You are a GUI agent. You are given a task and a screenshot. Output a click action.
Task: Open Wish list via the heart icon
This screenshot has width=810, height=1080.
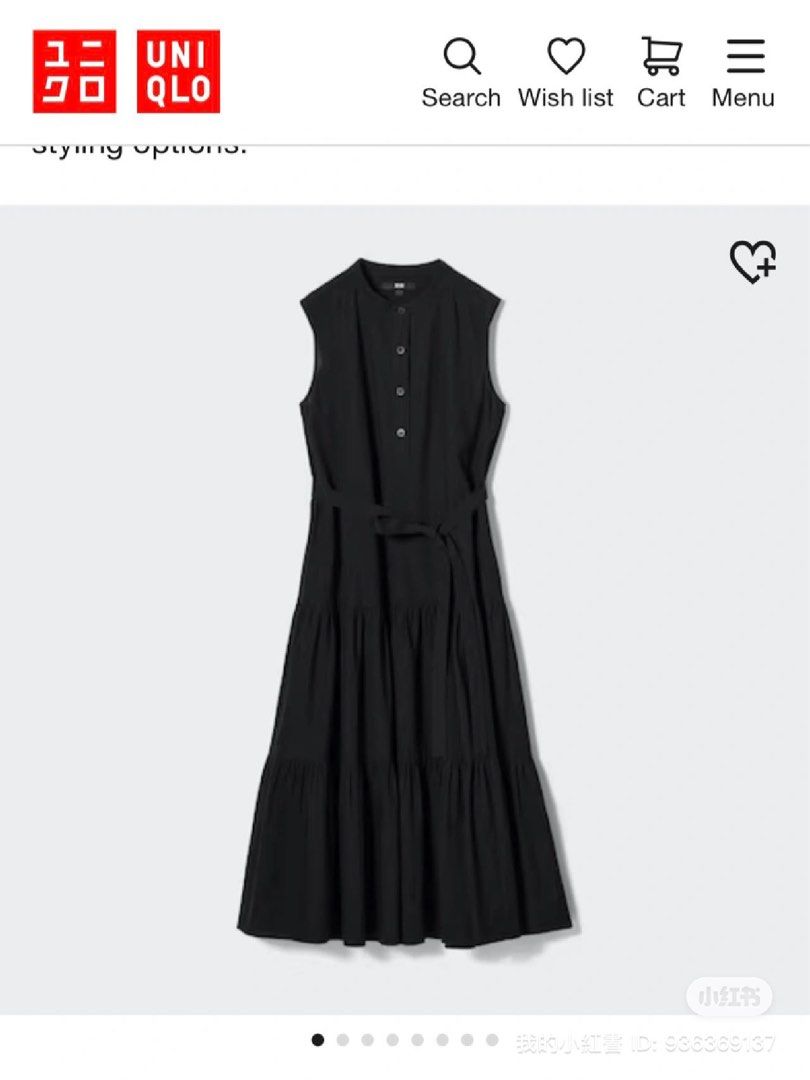click(x=566, y=57)
